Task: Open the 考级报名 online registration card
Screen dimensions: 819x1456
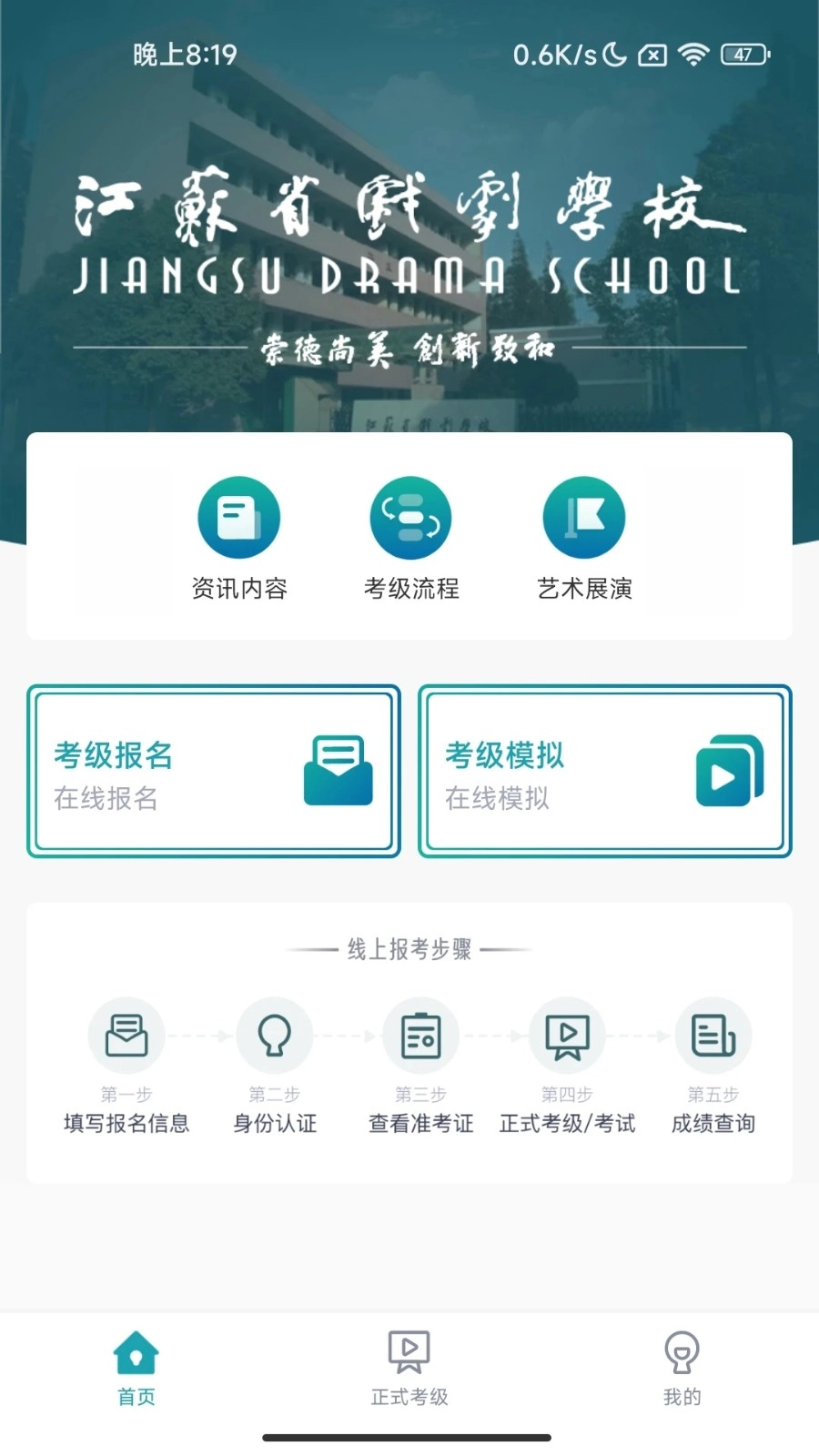Action: pyautogui.click(x=214, y=772)
